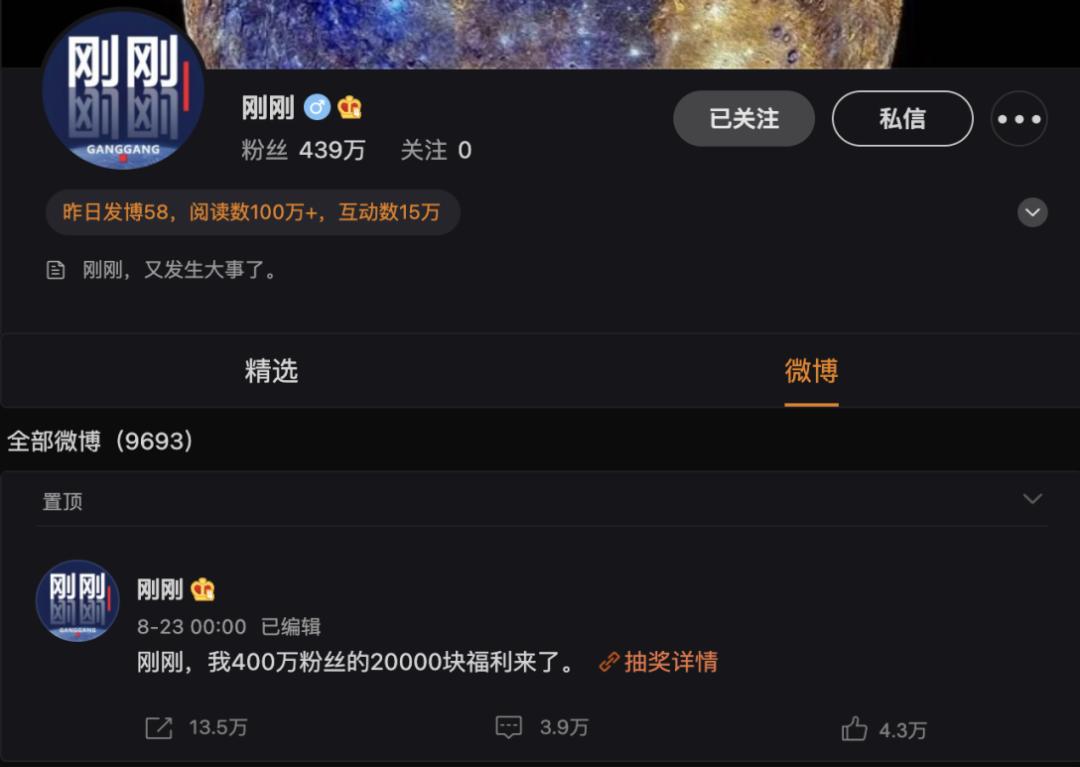View the large 刚刚 profile avatar
This screenshot has width=1080, height=767.
tap(123, 90)
